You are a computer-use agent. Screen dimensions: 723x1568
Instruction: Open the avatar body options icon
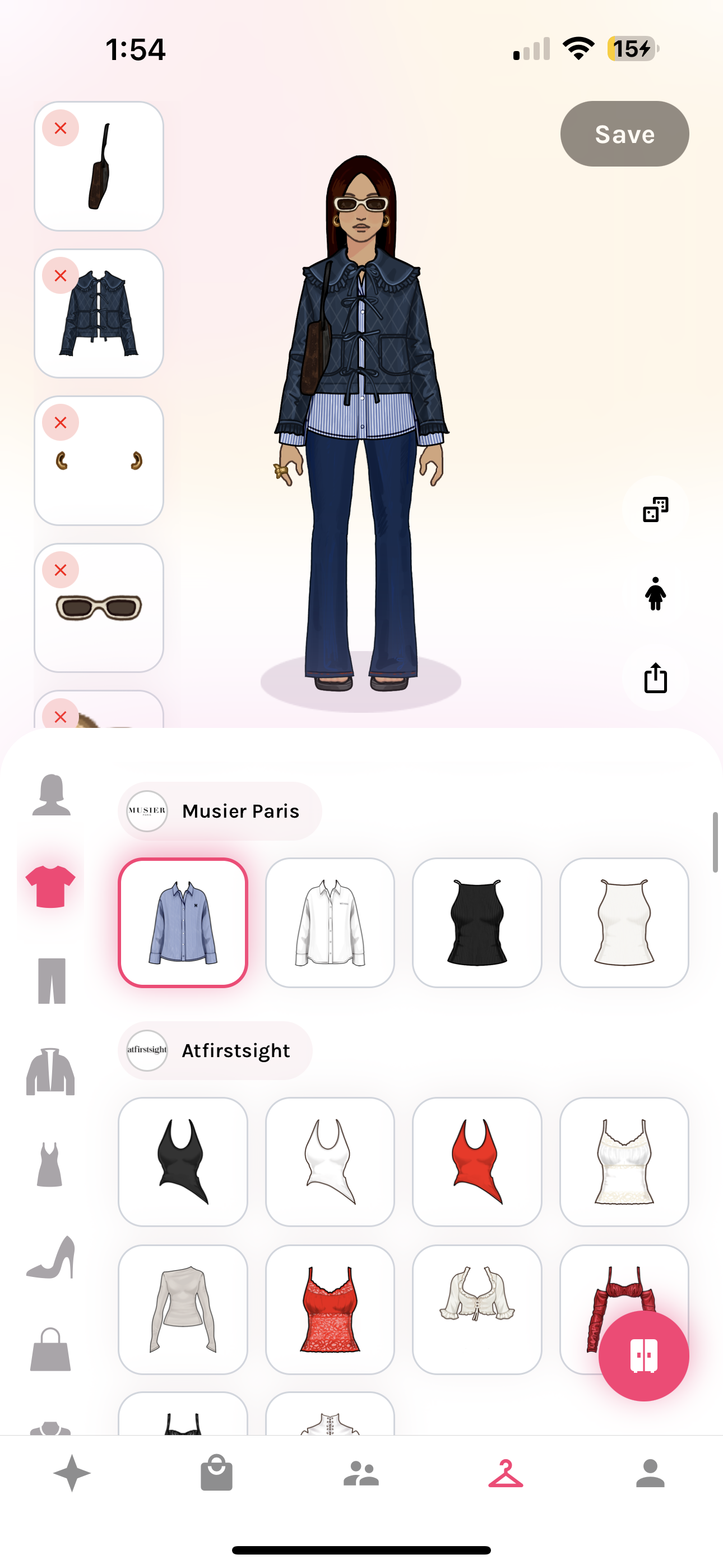655,593
